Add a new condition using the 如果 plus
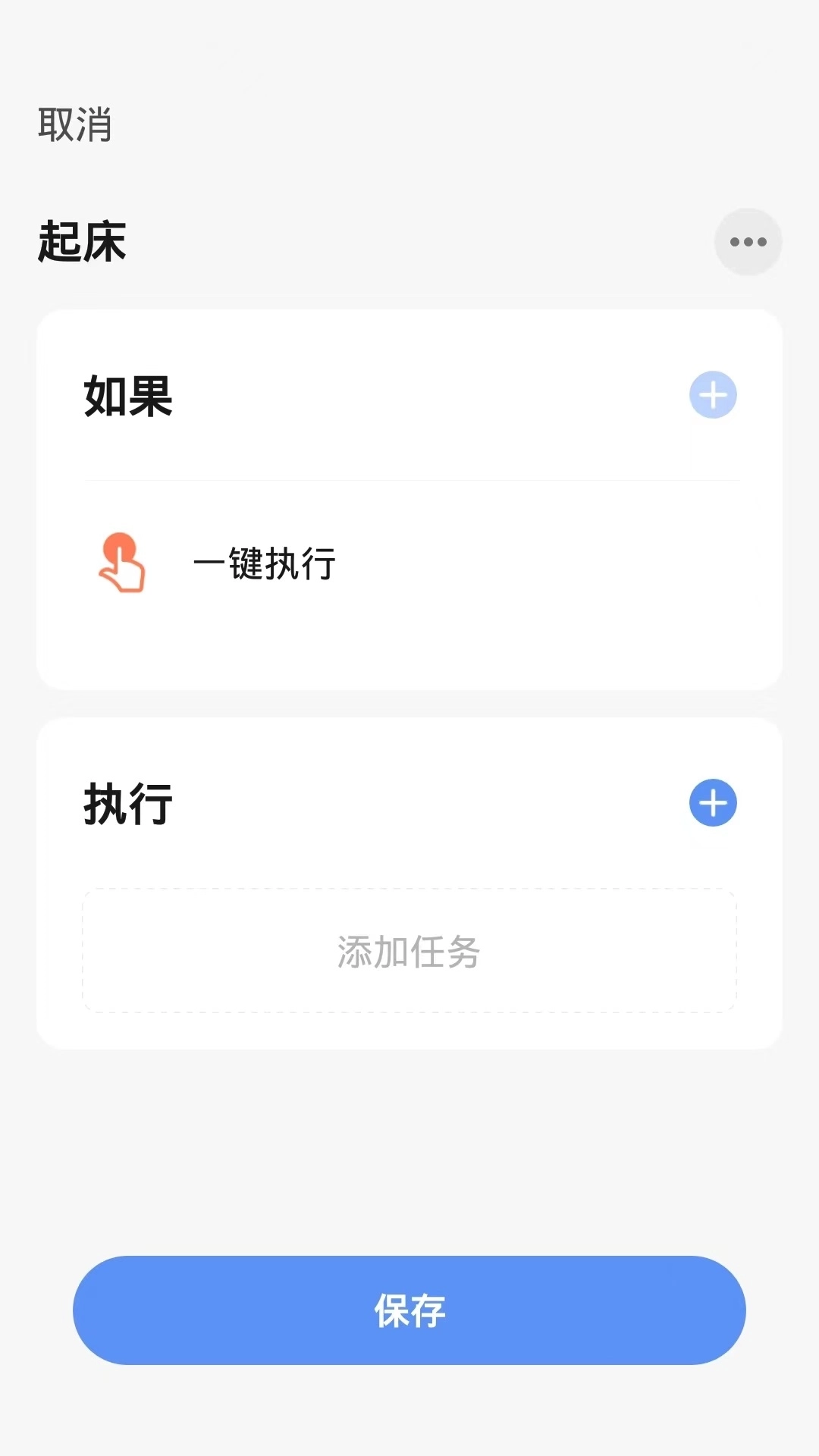 [x=712, y=395]
